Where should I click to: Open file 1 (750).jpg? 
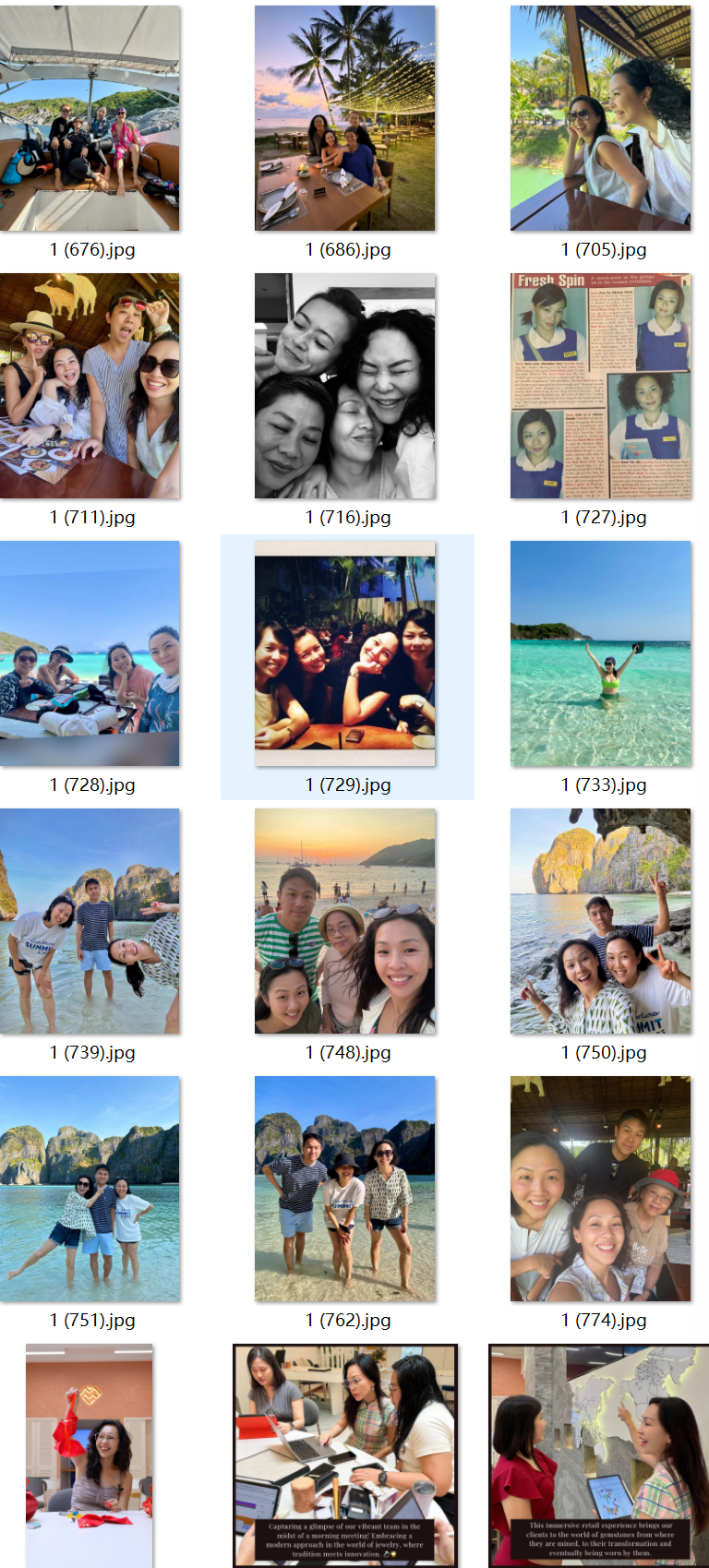(600, 921)
